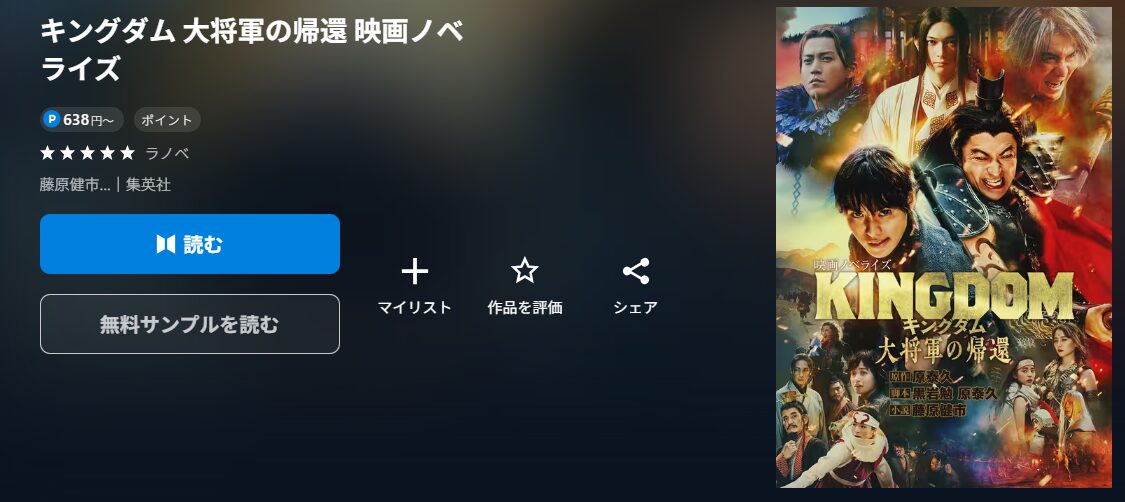1125x502 pixels.
Task: Open the free sample via 無料サンプルを読む
Action: click(x=190, y=324)
